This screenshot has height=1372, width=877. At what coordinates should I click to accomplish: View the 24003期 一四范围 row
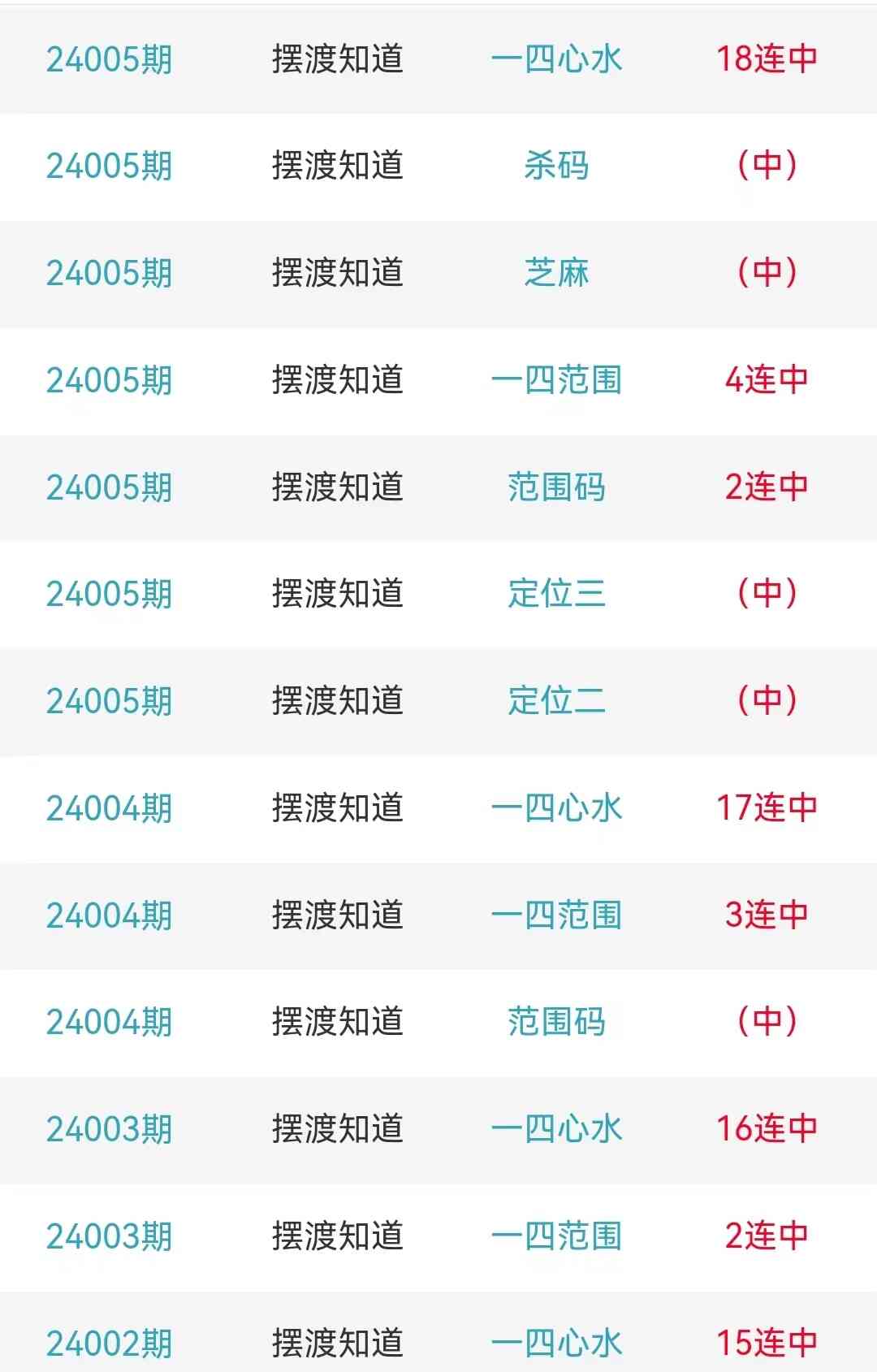coord(556,1236)
